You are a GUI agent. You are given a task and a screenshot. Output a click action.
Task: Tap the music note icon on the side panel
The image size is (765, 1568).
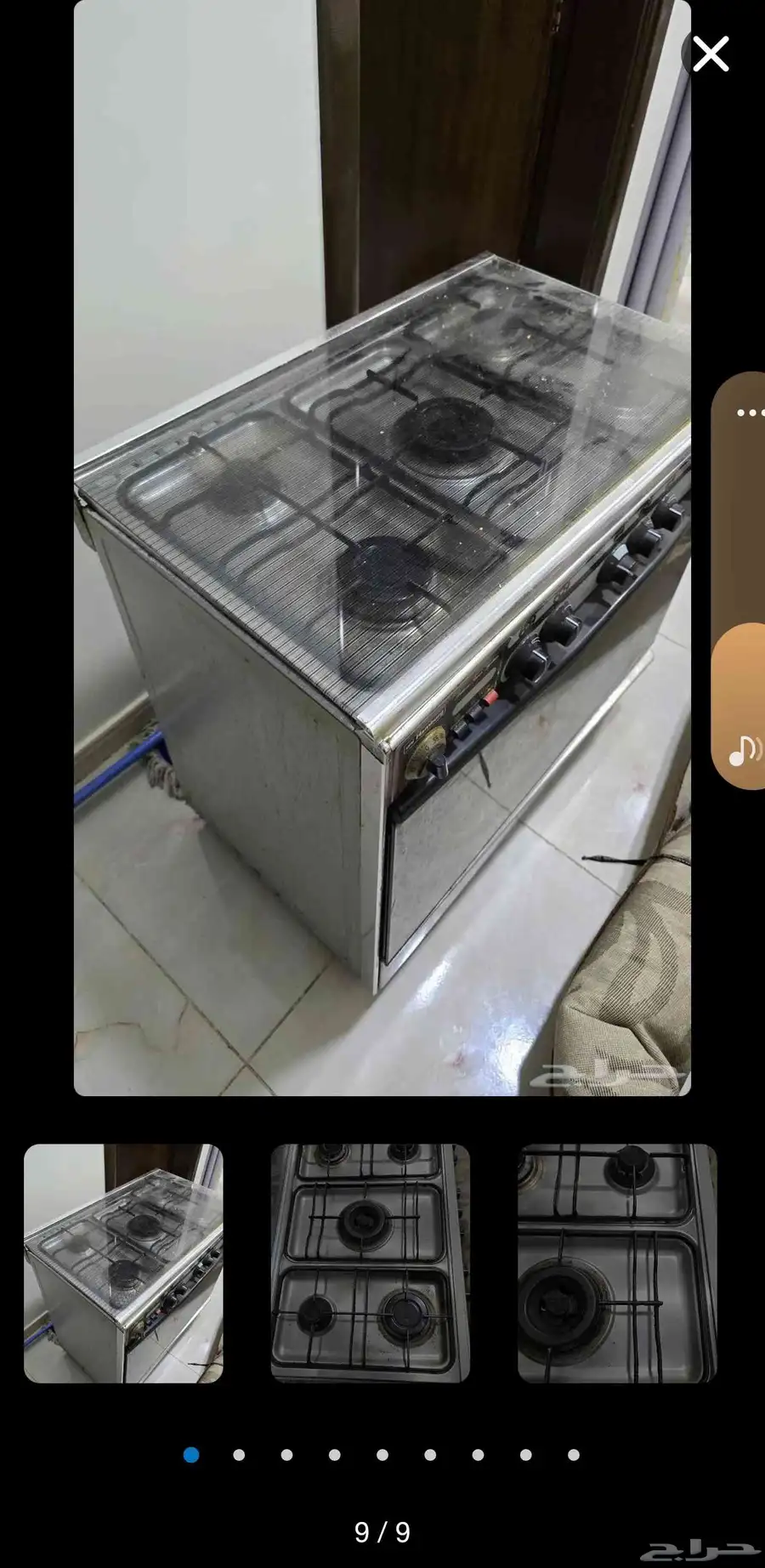tap(744, 751)
